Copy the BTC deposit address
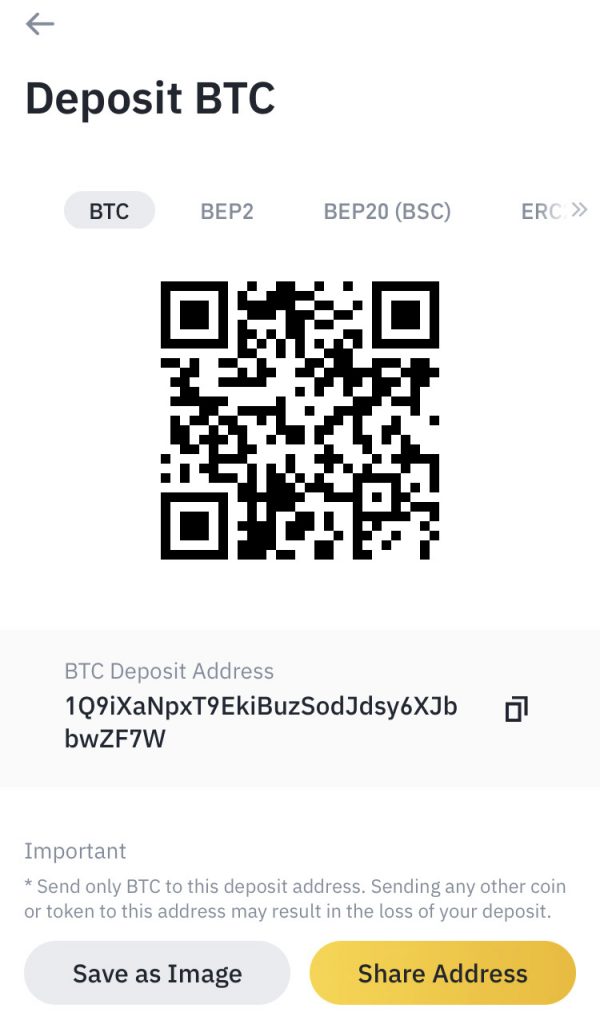This screenshot has width=600, height=1024. (x=516, y=709)
